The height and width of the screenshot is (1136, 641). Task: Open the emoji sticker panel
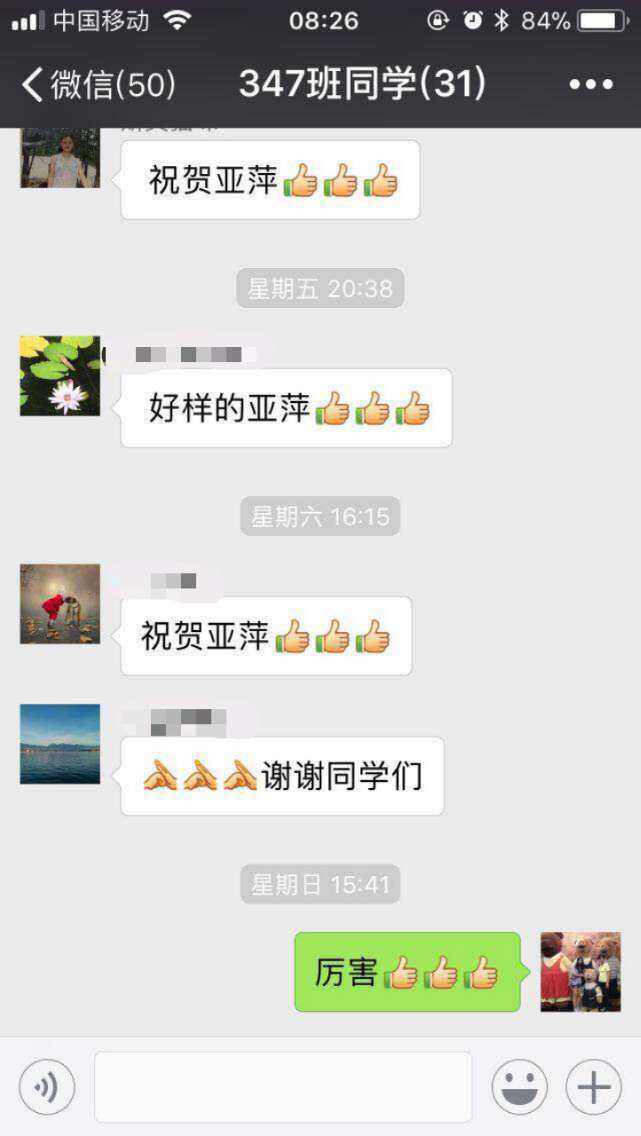coord(519,1086)
